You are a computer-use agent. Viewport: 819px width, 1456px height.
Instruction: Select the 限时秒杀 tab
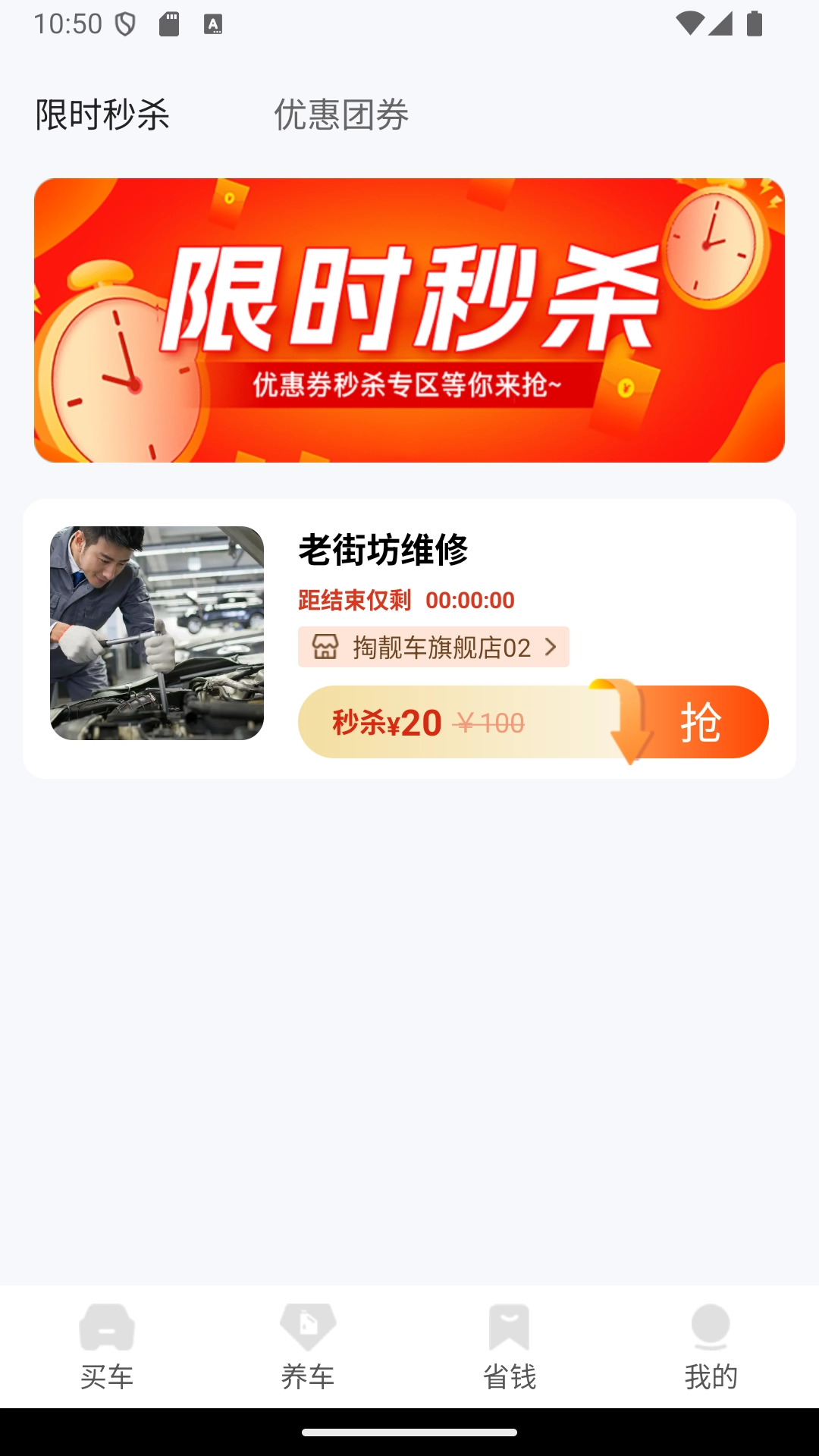pos(103,115)
